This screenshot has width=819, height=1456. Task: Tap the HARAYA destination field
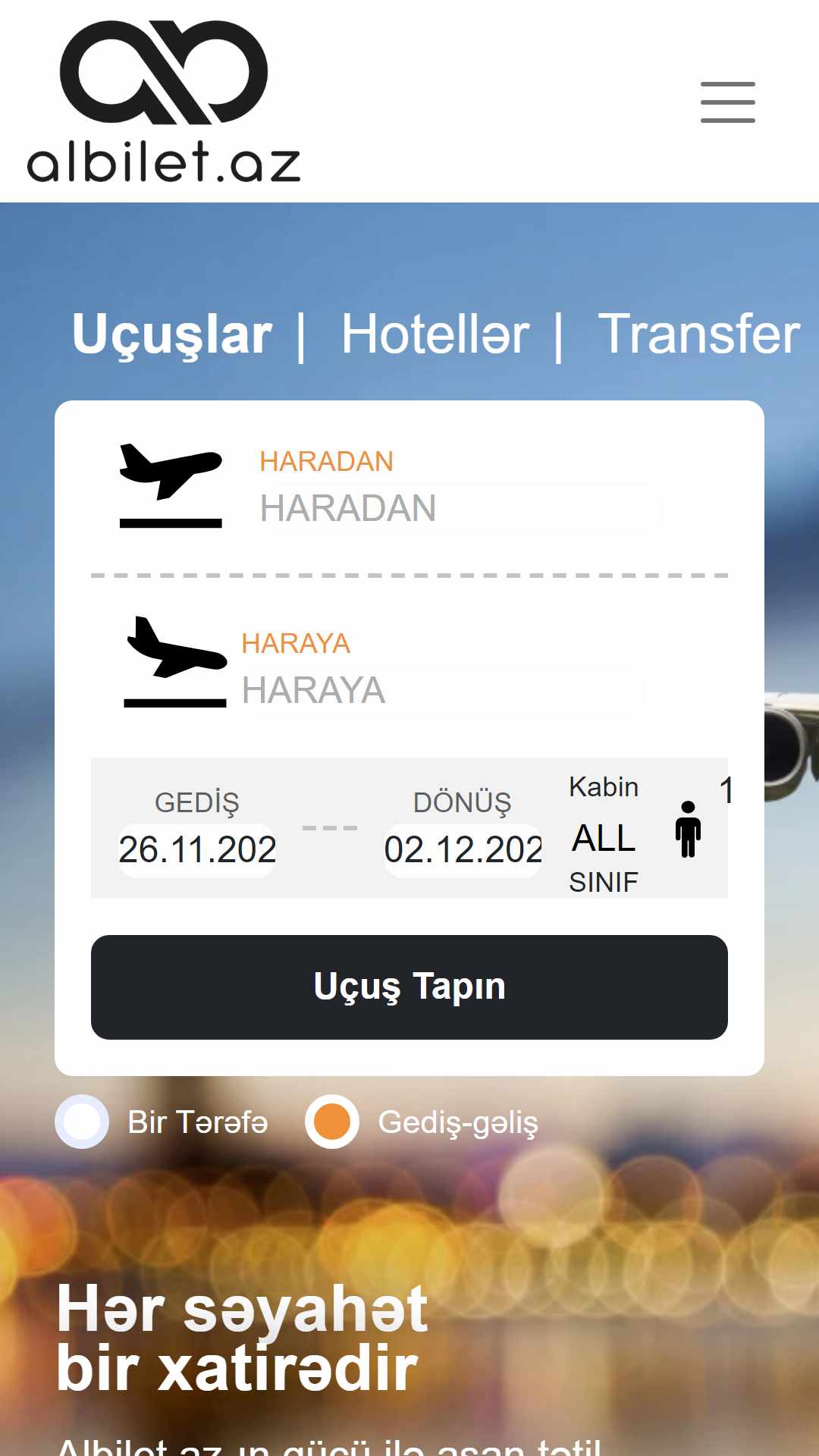point(443,691)
